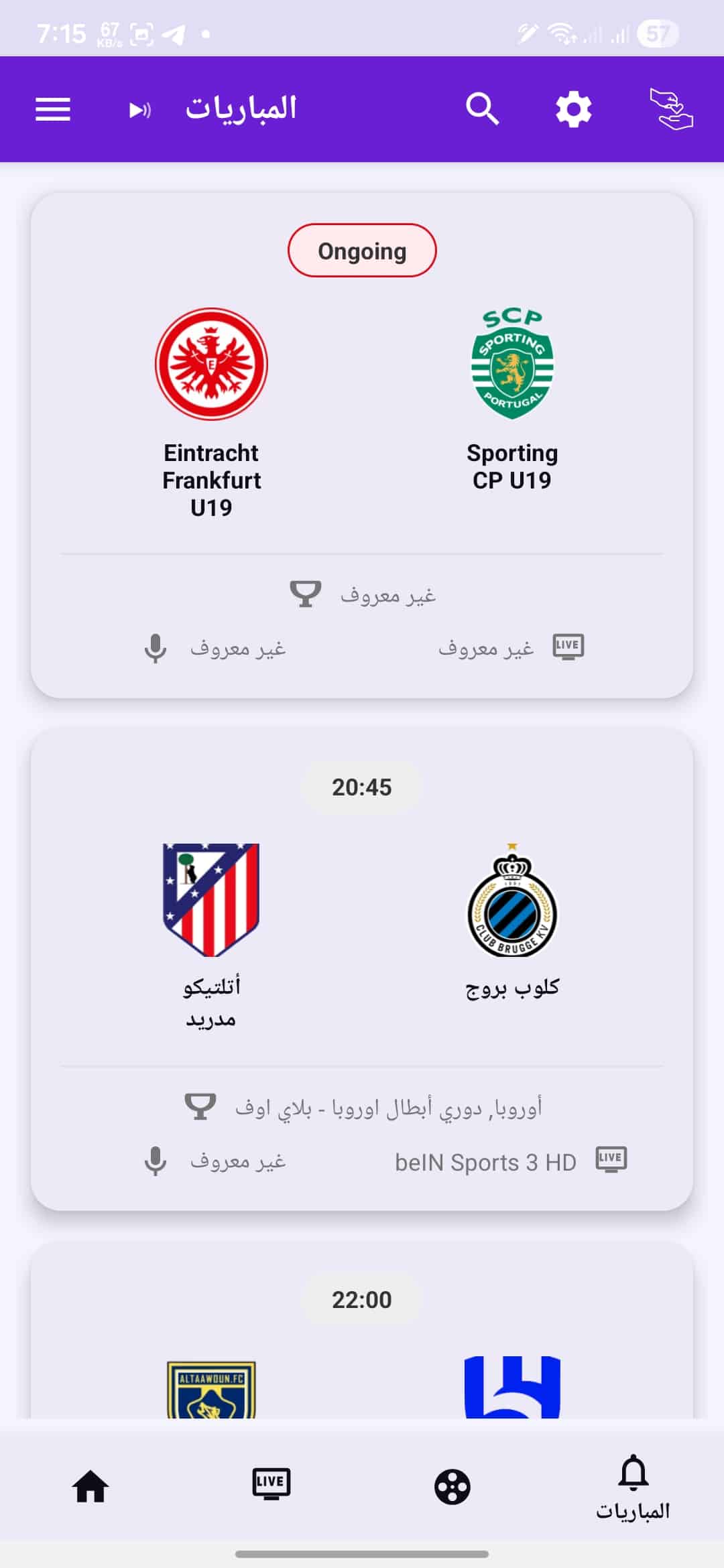Open the navigation drawer menu

click(x=52, y=109)
